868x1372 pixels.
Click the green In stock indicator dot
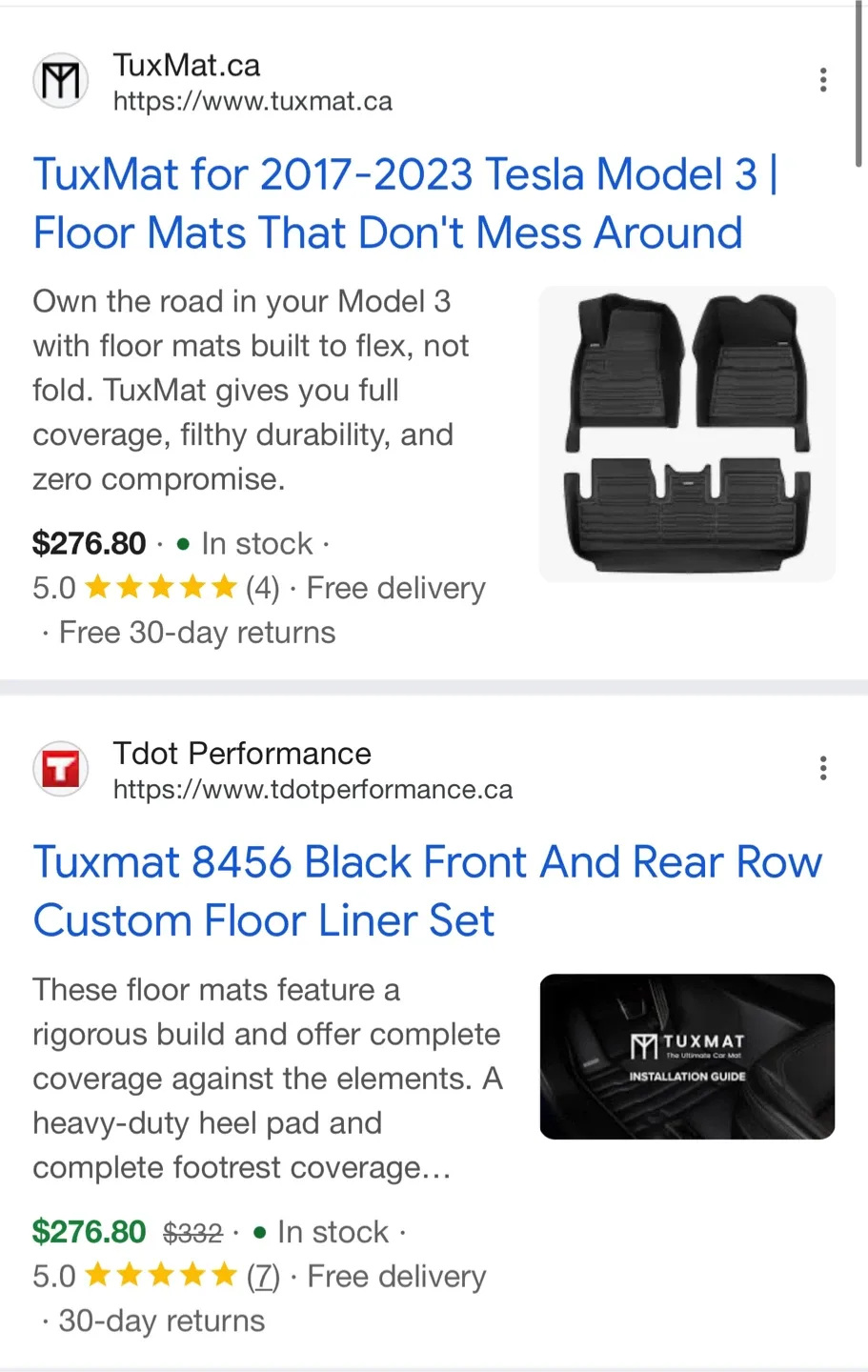pyautogui.click(x=182, y=543)
